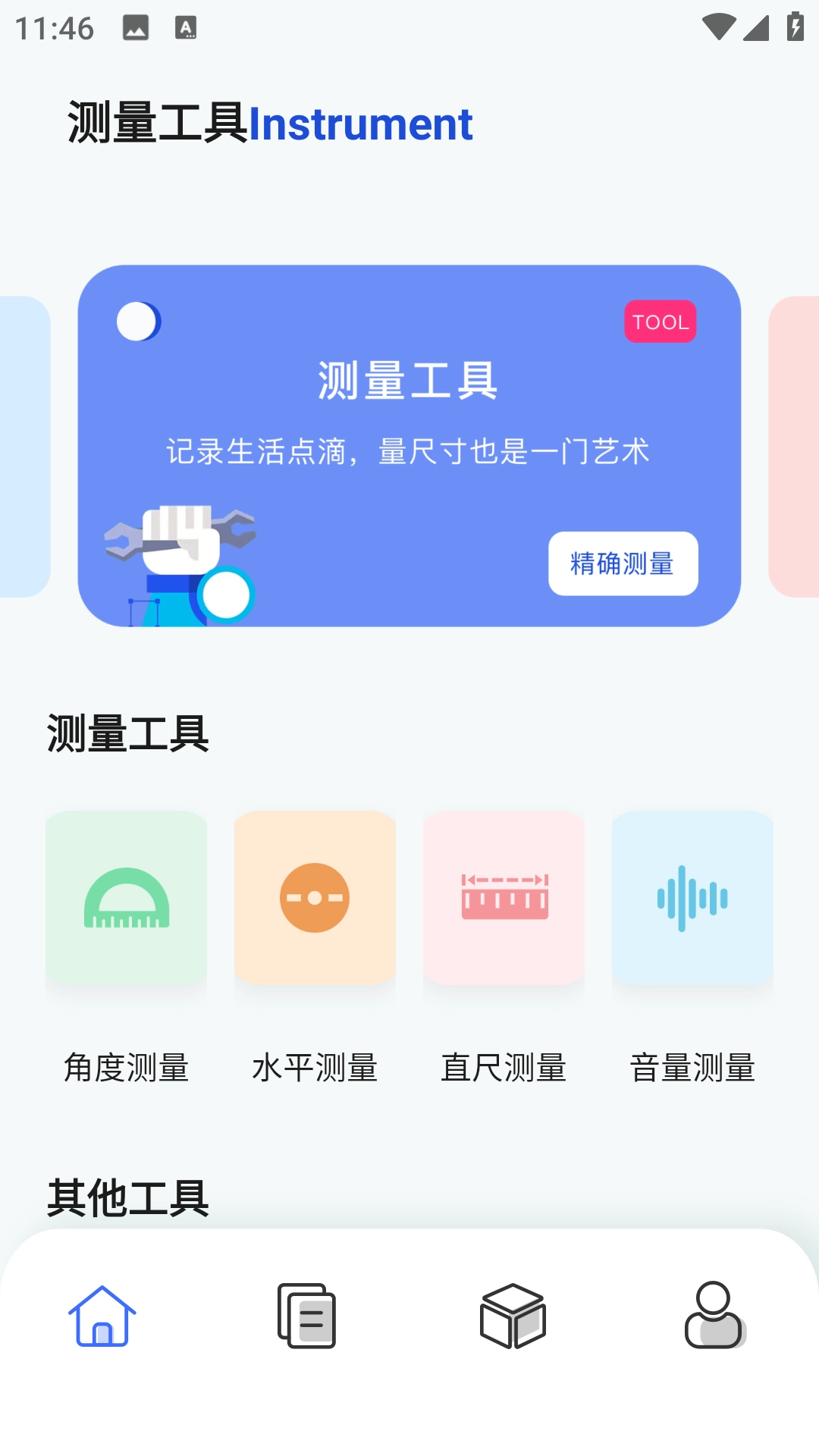Open the 直尺测量 ruler tool
This screenshot has width=819, height=1456.
coord(504,899)
